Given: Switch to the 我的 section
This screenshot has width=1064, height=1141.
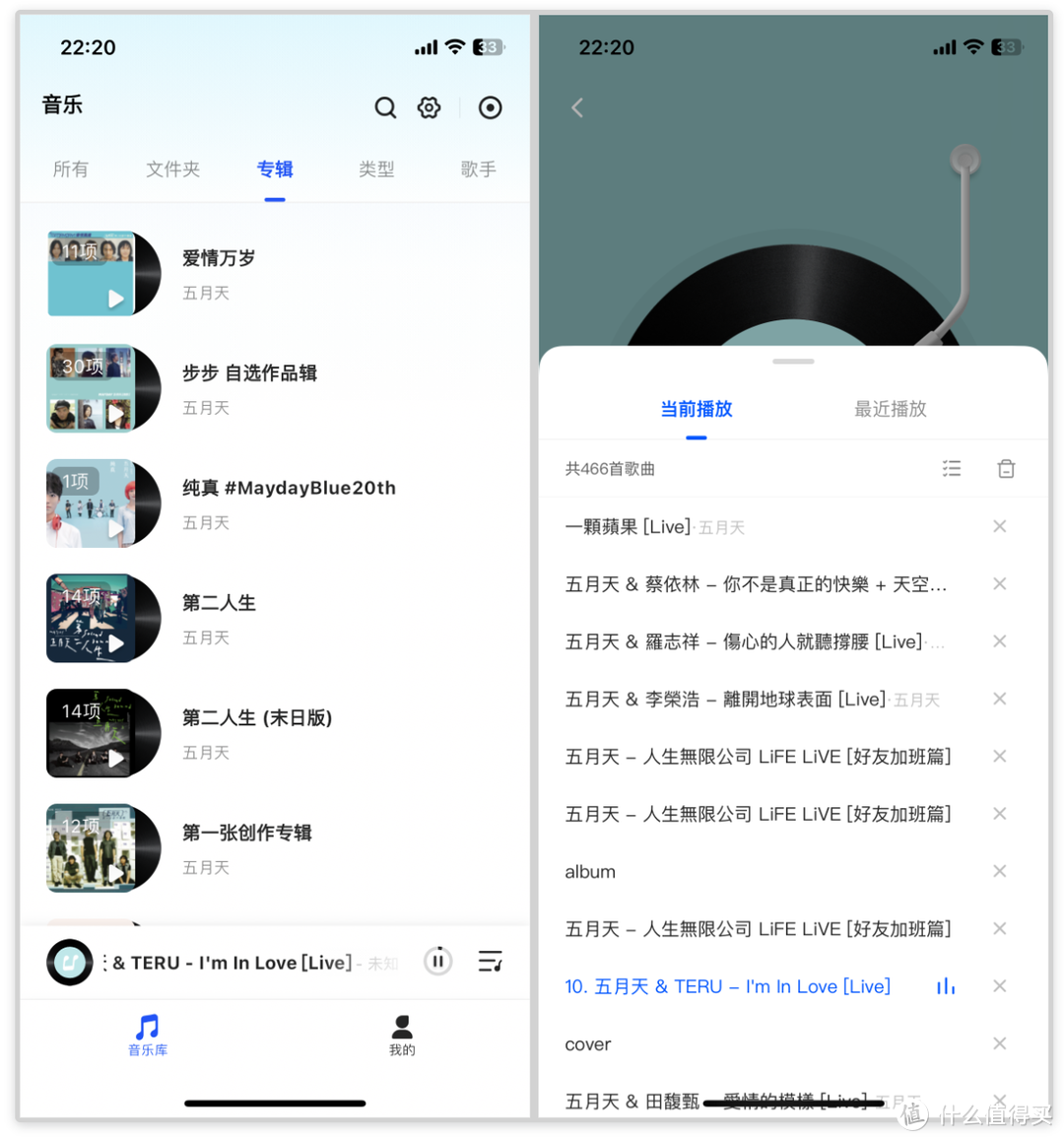Looking at the screenshot, I should point(402,1037).
